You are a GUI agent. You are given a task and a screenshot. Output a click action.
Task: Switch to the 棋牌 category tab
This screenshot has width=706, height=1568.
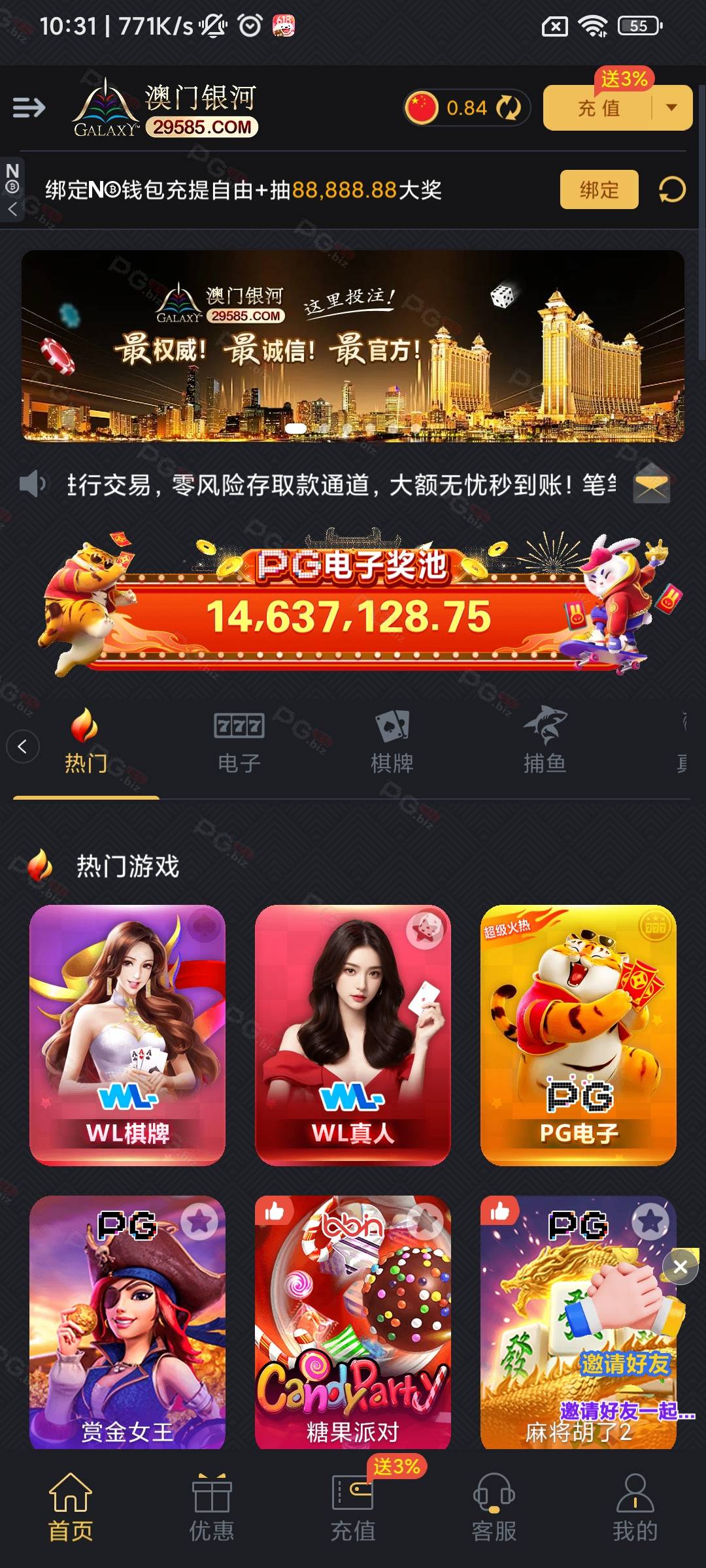point(392,743)
